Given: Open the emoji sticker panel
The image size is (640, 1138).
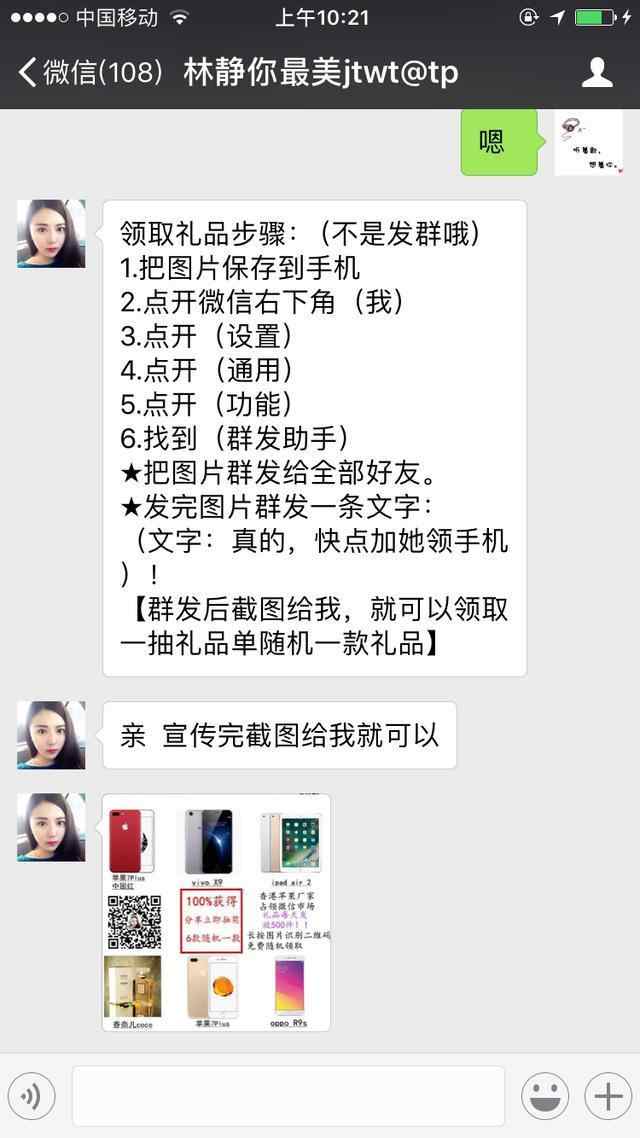Looking at the screenshot, I should [x=545, y=1097].
